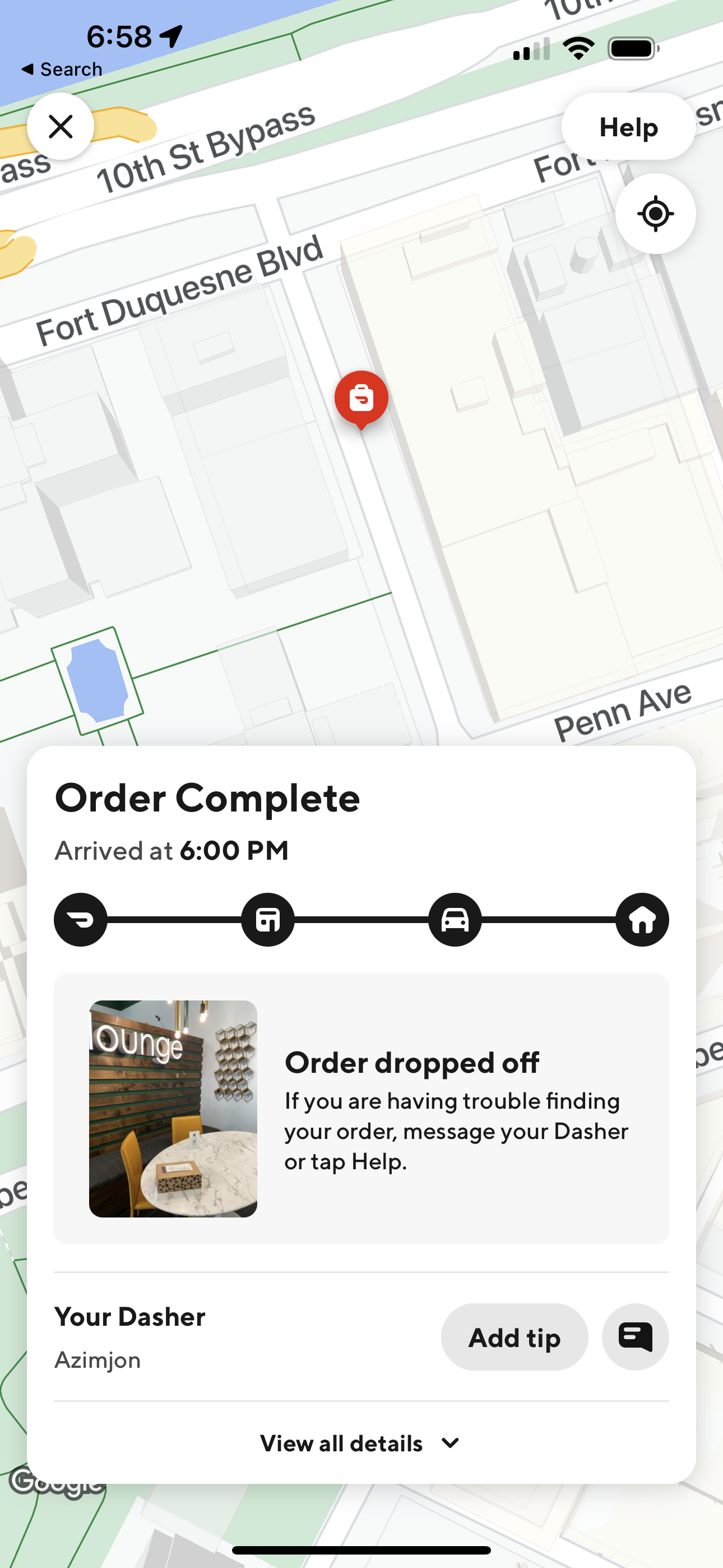723x1568 pixels.
Task: Tap the Order Complete heading
Action: pyautogui.click(x=207, y=798)
